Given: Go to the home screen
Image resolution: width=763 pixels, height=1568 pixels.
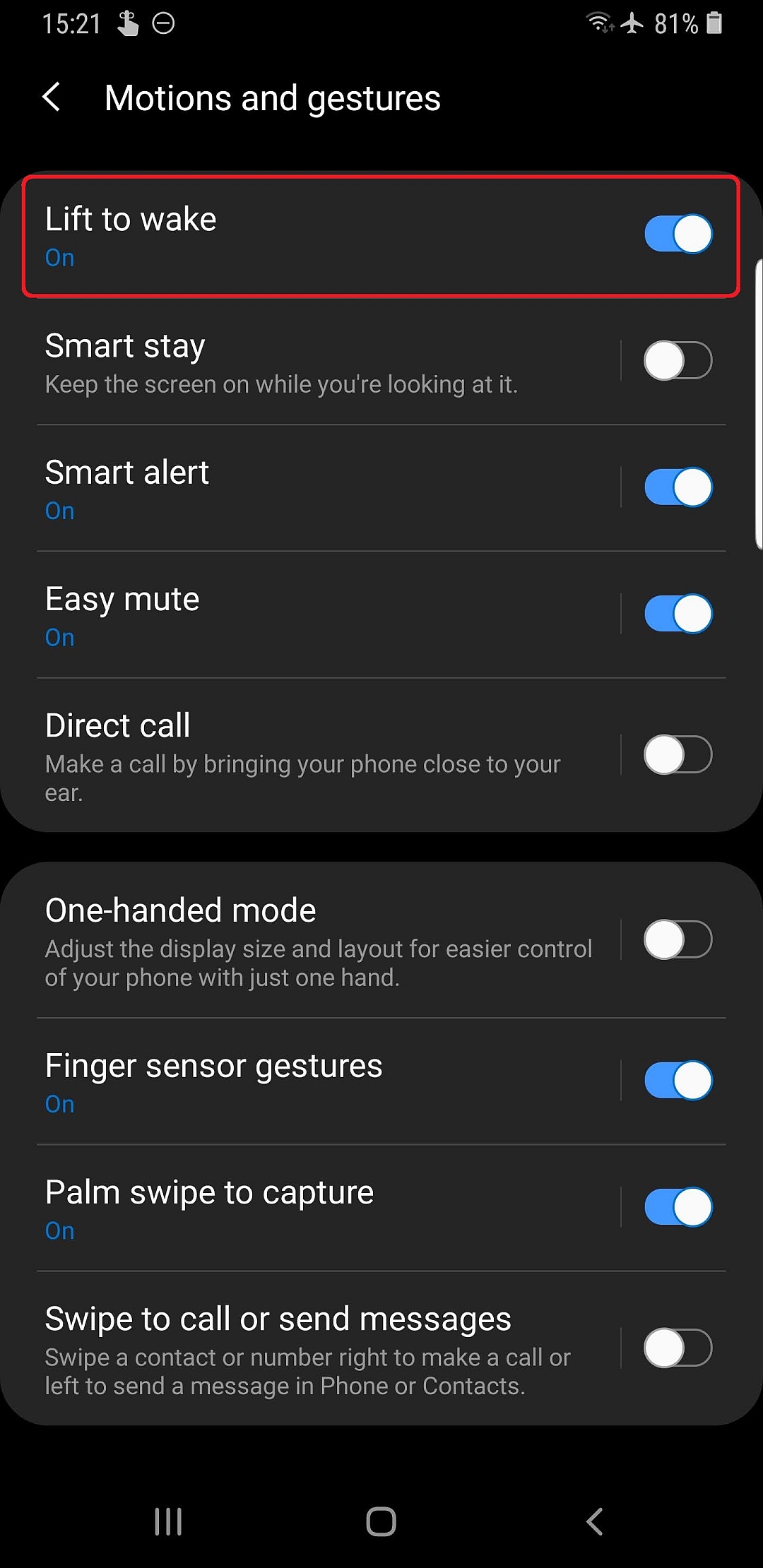Looking at the screenshot, I should coord(381,1521).
